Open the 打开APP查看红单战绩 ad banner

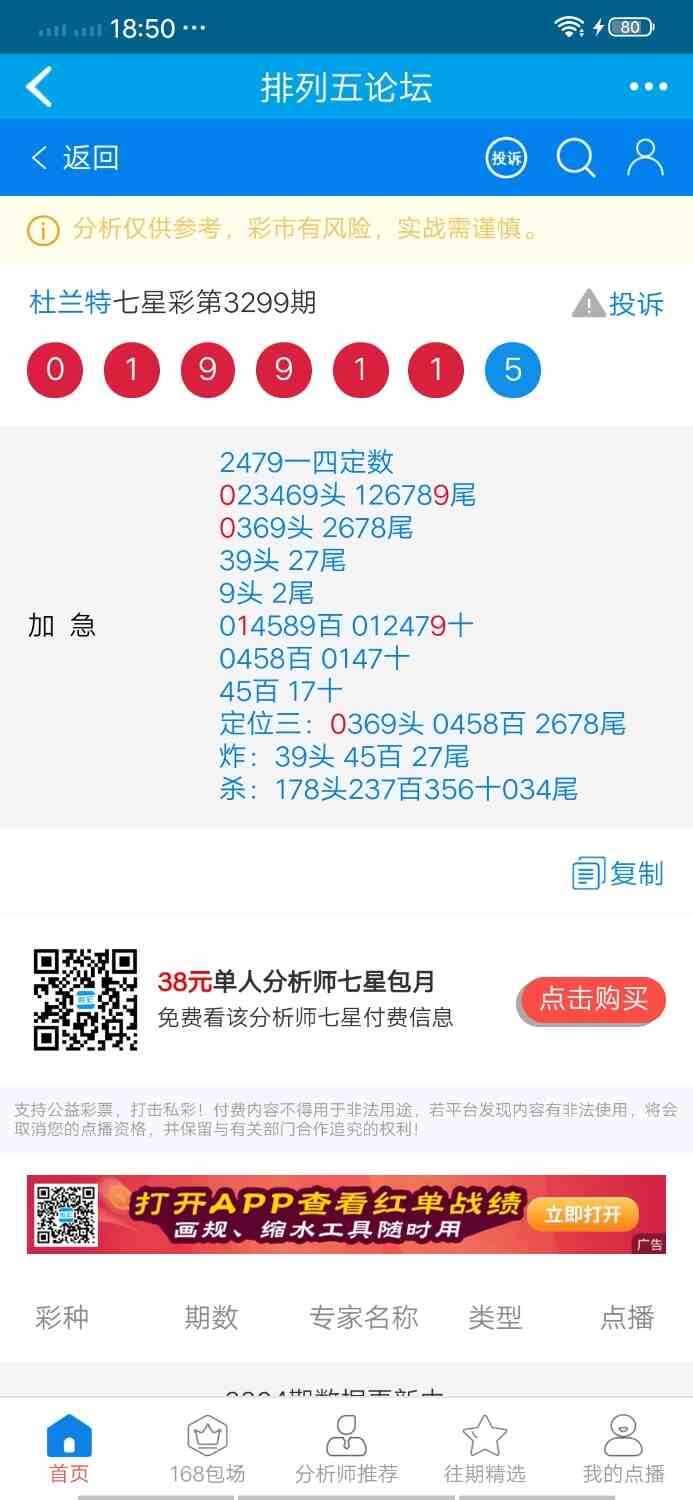346,1214
